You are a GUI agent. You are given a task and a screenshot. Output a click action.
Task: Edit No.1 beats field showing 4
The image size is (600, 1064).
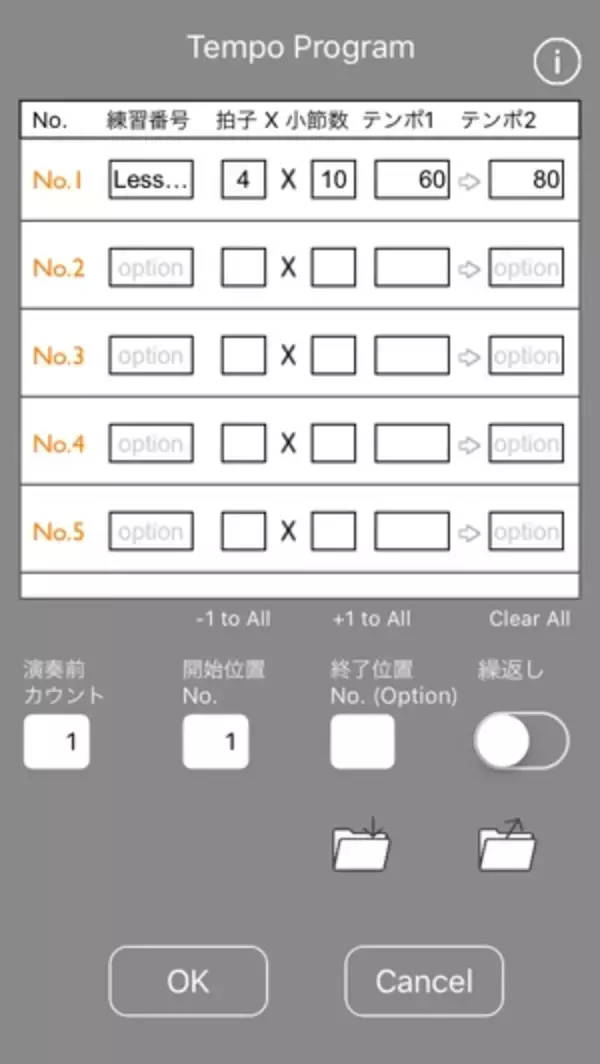tap(243, 181)
